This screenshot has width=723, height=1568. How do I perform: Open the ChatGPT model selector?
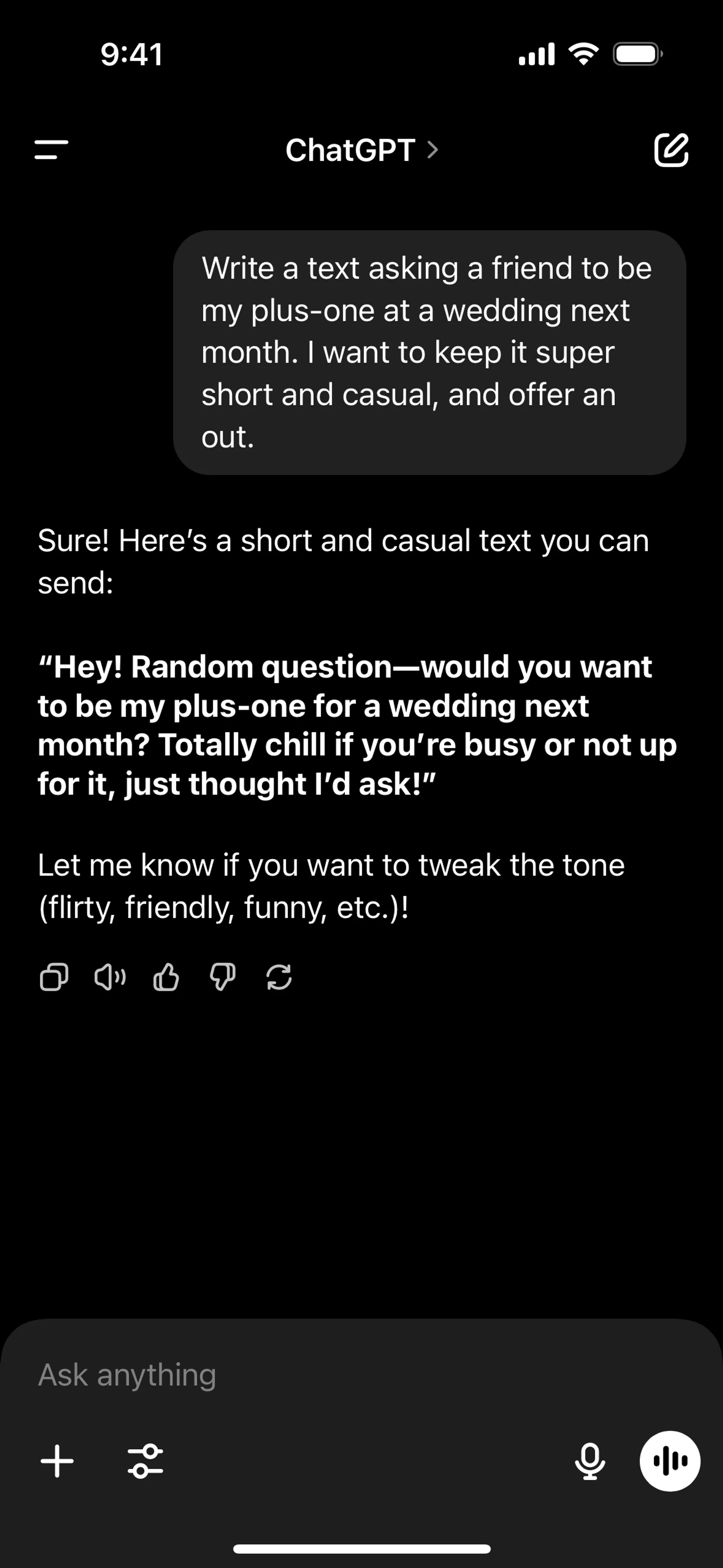(x=361, y=150)
